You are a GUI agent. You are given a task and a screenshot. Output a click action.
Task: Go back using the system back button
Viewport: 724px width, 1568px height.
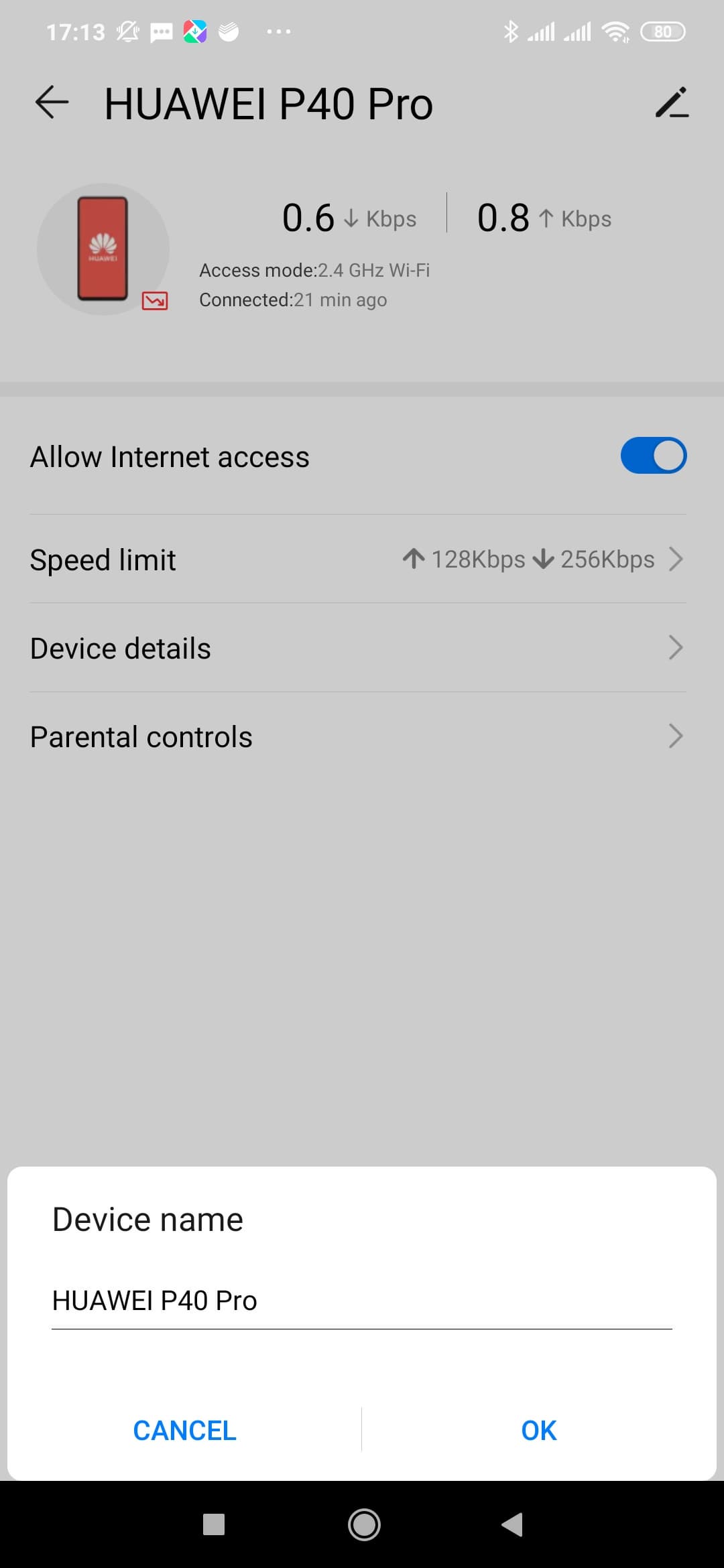[512, 1524]
